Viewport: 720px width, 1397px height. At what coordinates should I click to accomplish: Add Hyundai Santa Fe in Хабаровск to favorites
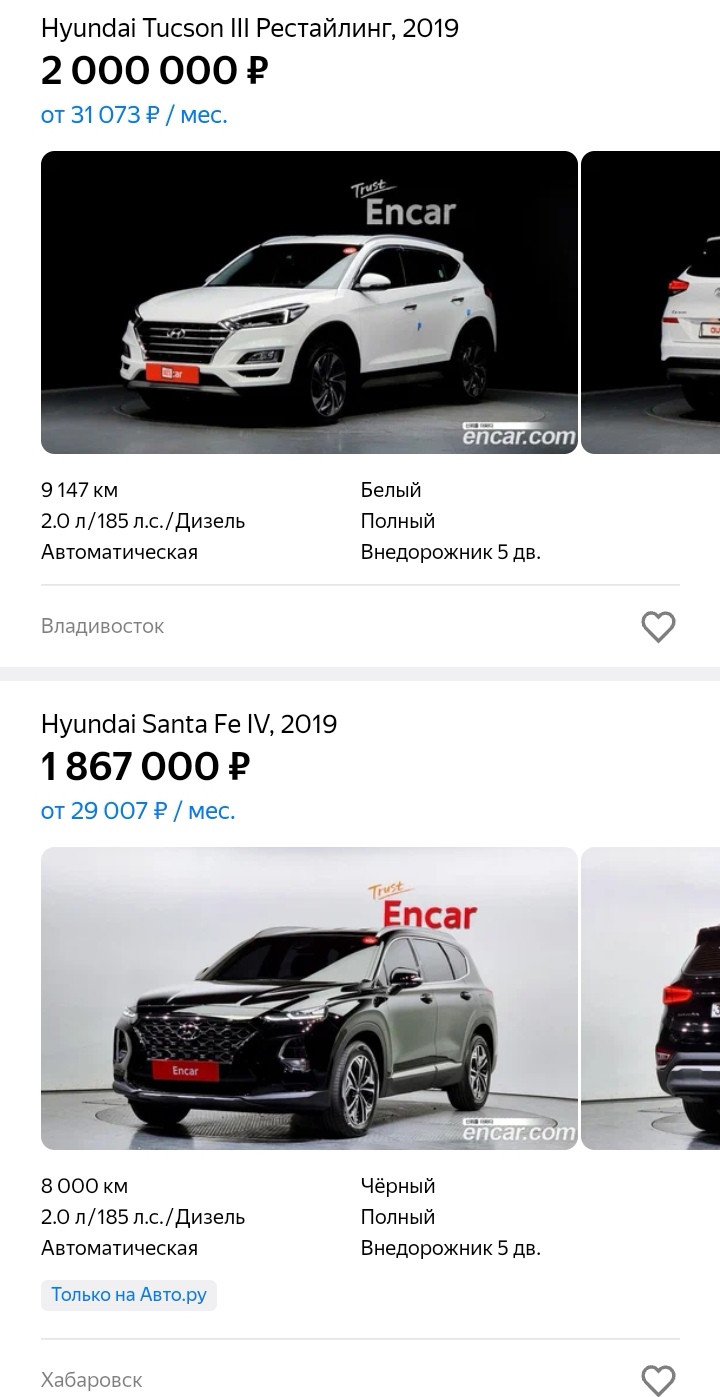pos(658,1380)
